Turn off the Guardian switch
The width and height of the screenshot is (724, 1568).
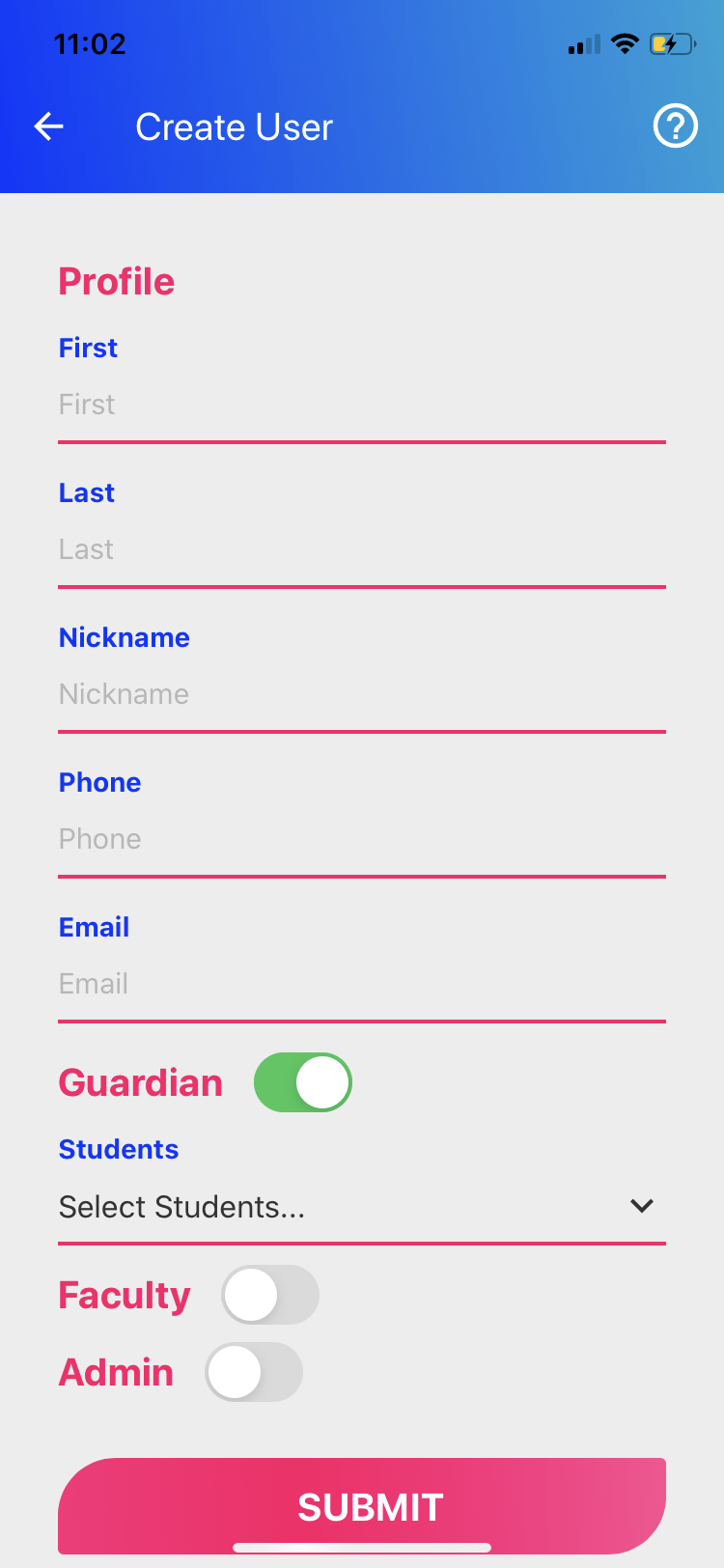click(x=303, y=1082)
